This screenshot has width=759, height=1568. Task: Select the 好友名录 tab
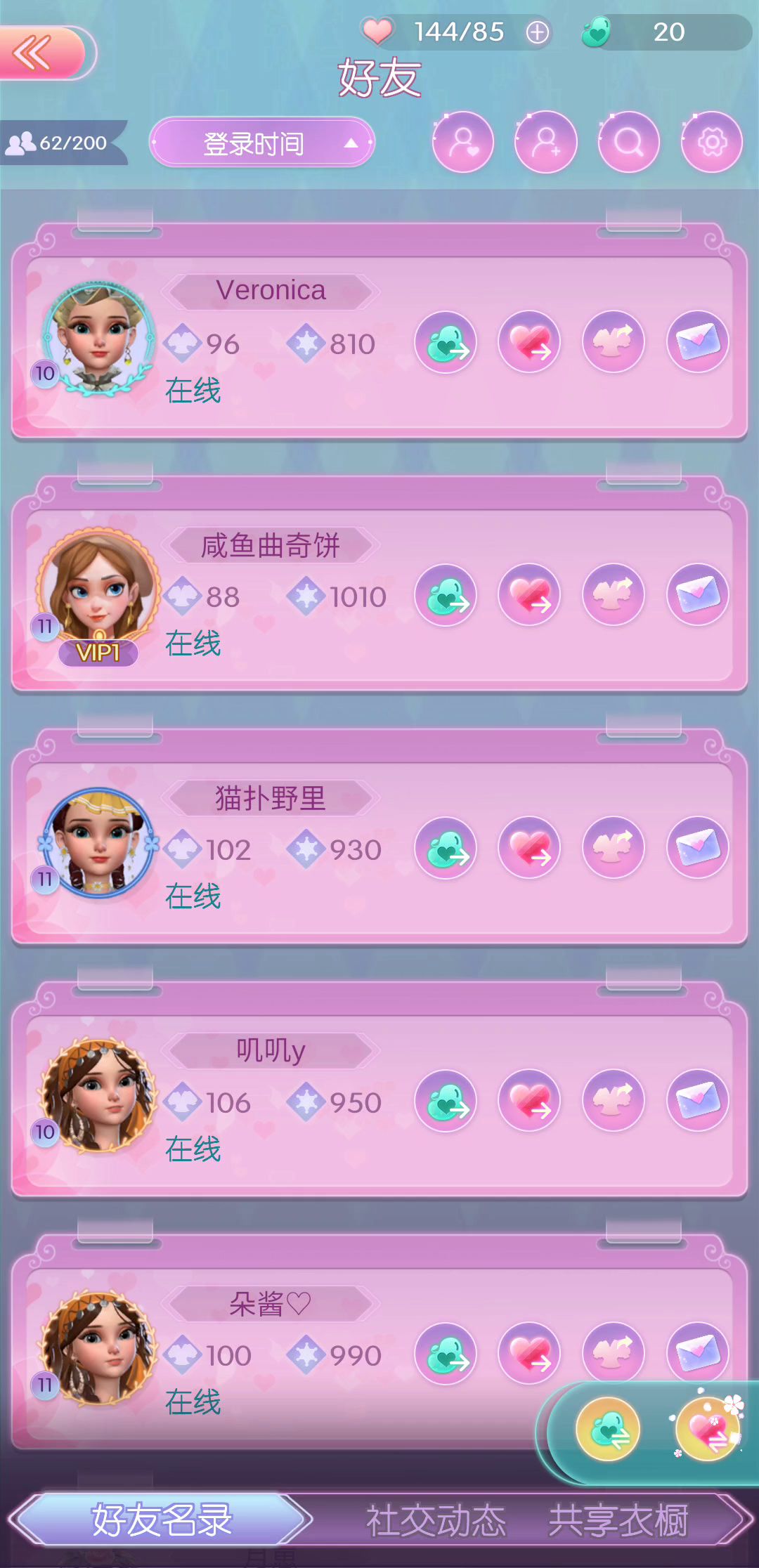[x=162, y=1520]
